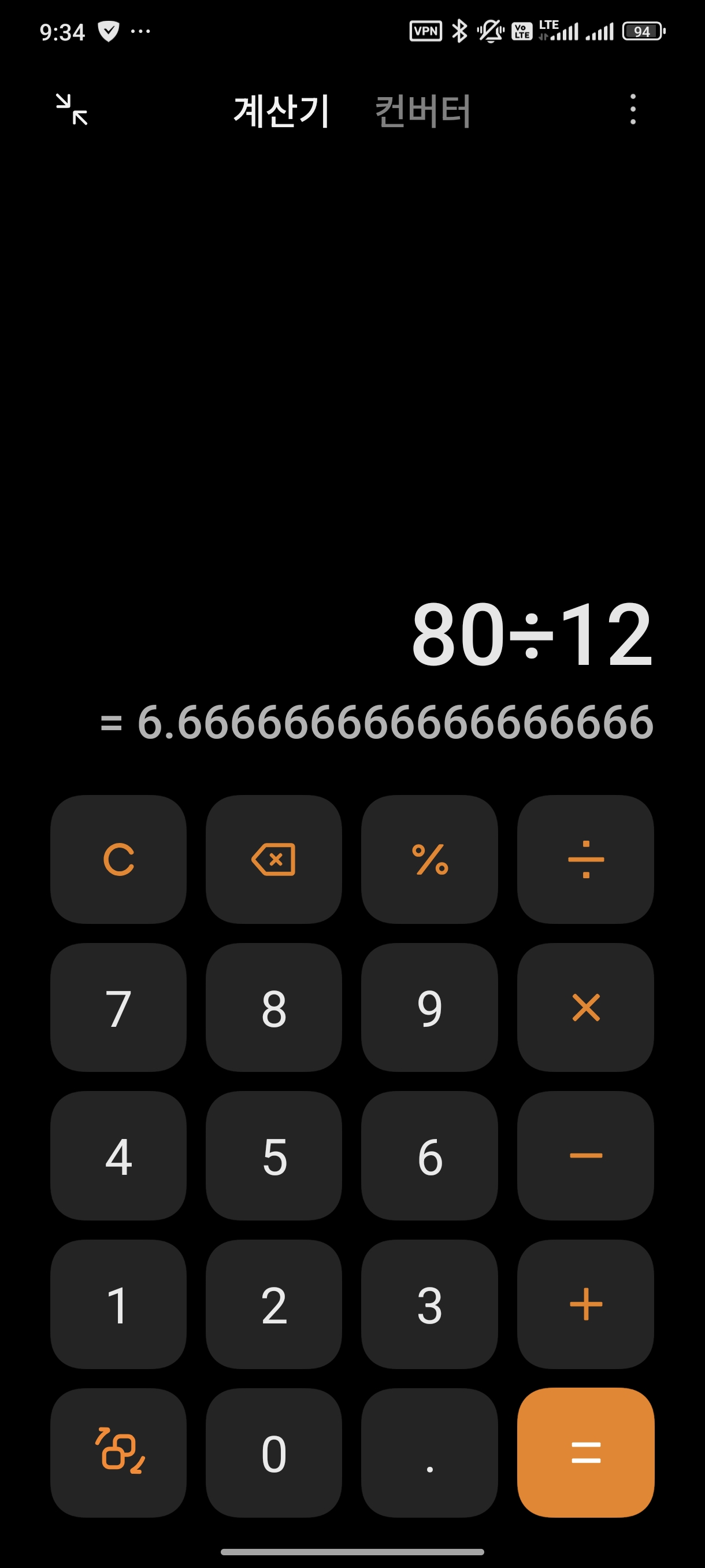The width and height of the screenshot is (705, 1568).
Task: Add with the plus key
Action: pos(585,1304)
